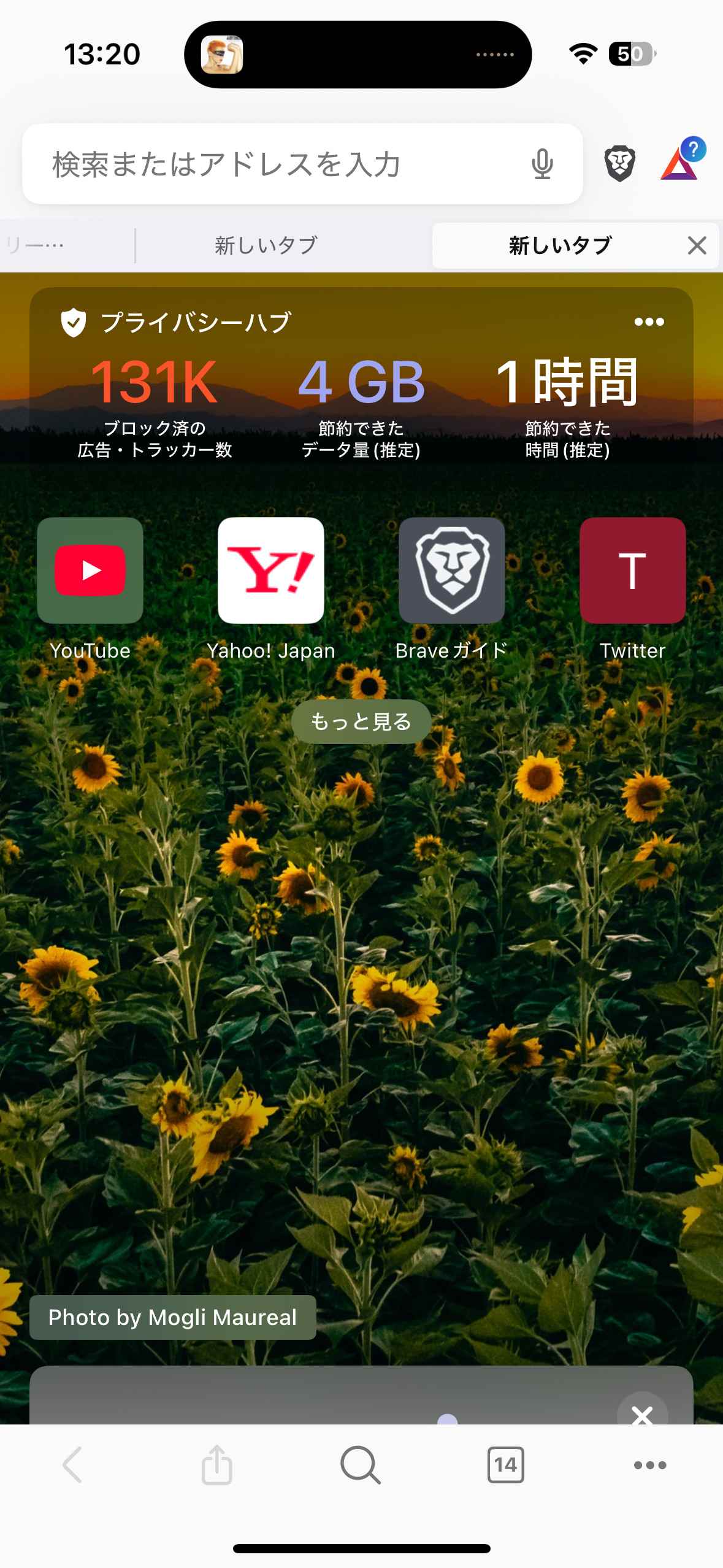Tap the もっと見る button
The height and width of the screenshot is (1568, 723).
tap(361, 721)
